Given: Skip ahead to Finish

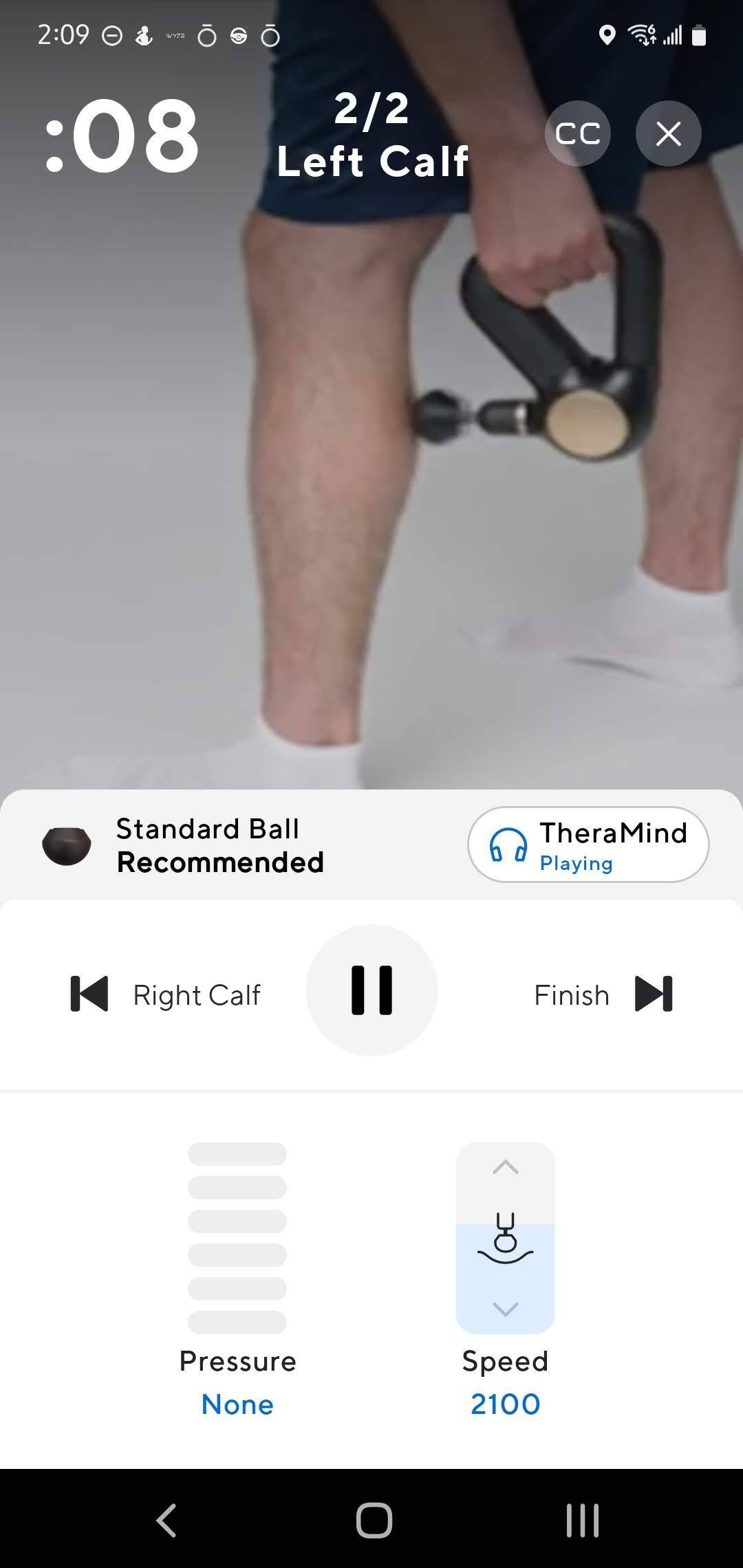Looking at the screenshot, I should pos(603,994).
